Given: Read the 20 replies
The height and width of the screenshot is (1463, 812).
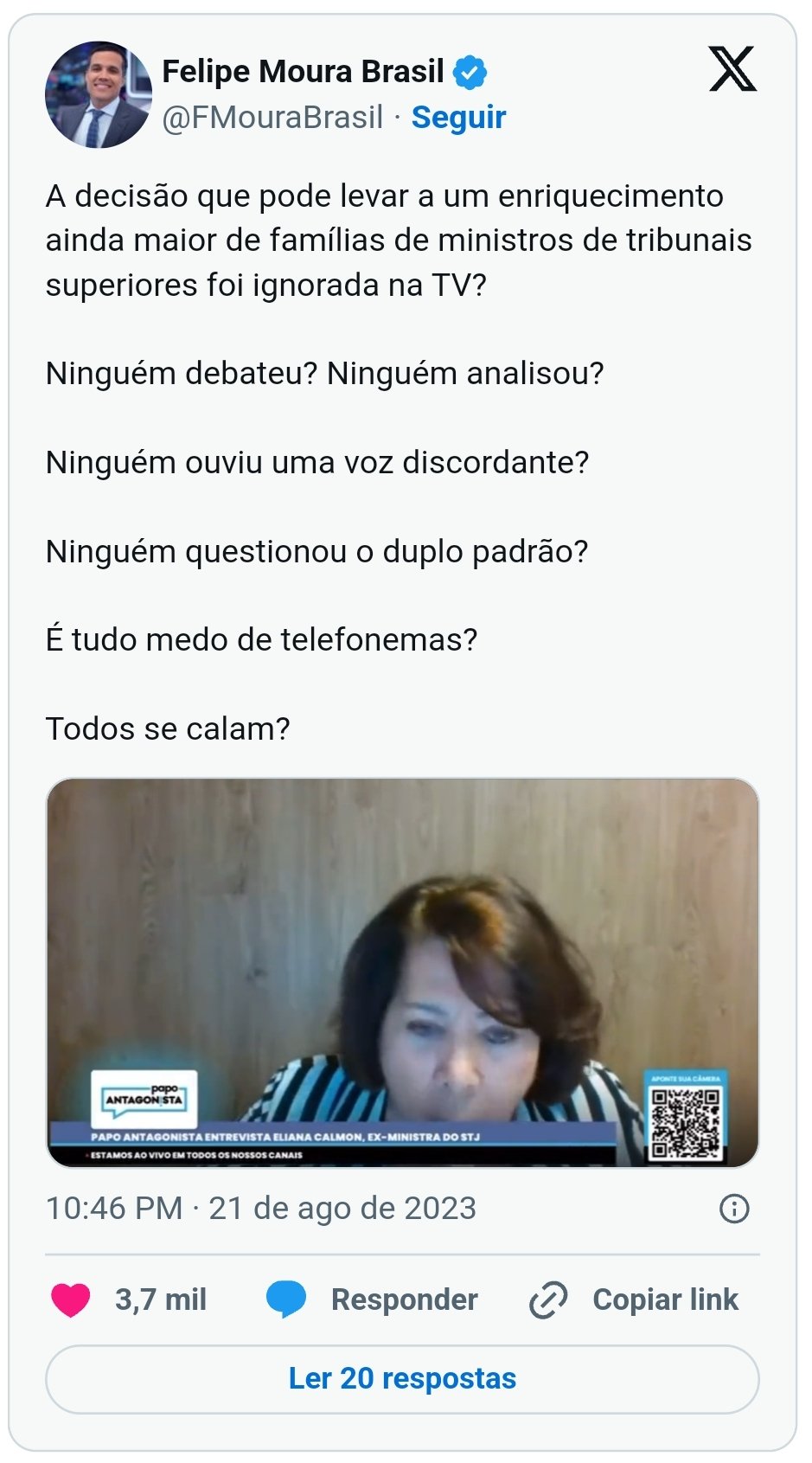Looking at the screenshot, I should pos(402,1378).
